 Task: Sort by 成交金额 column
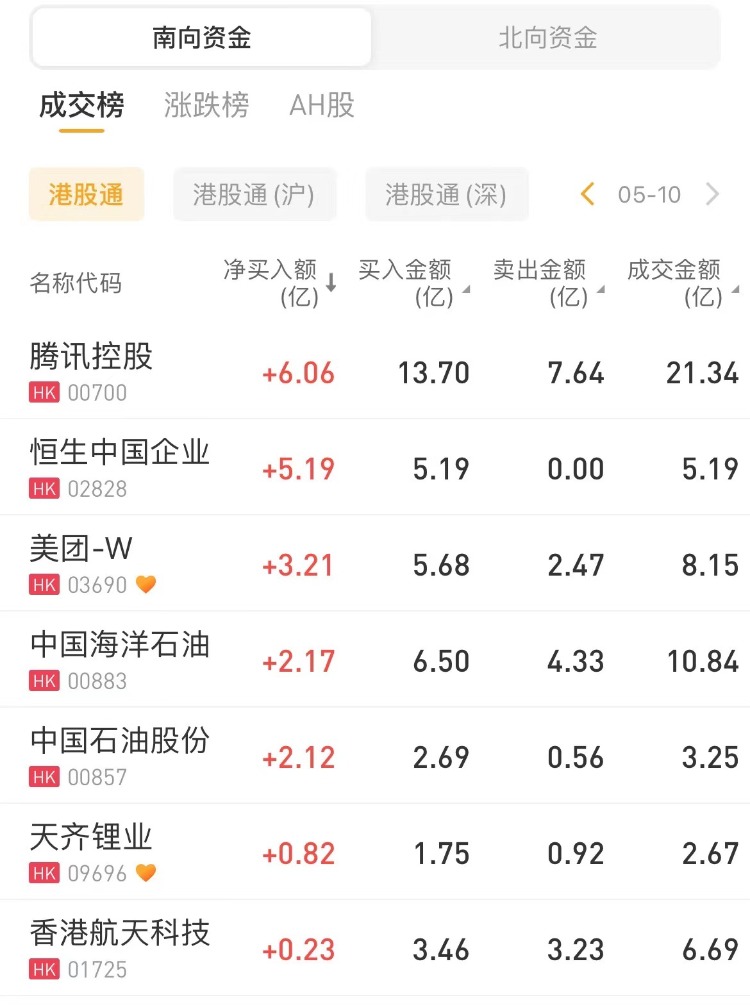tap(680, 282)
